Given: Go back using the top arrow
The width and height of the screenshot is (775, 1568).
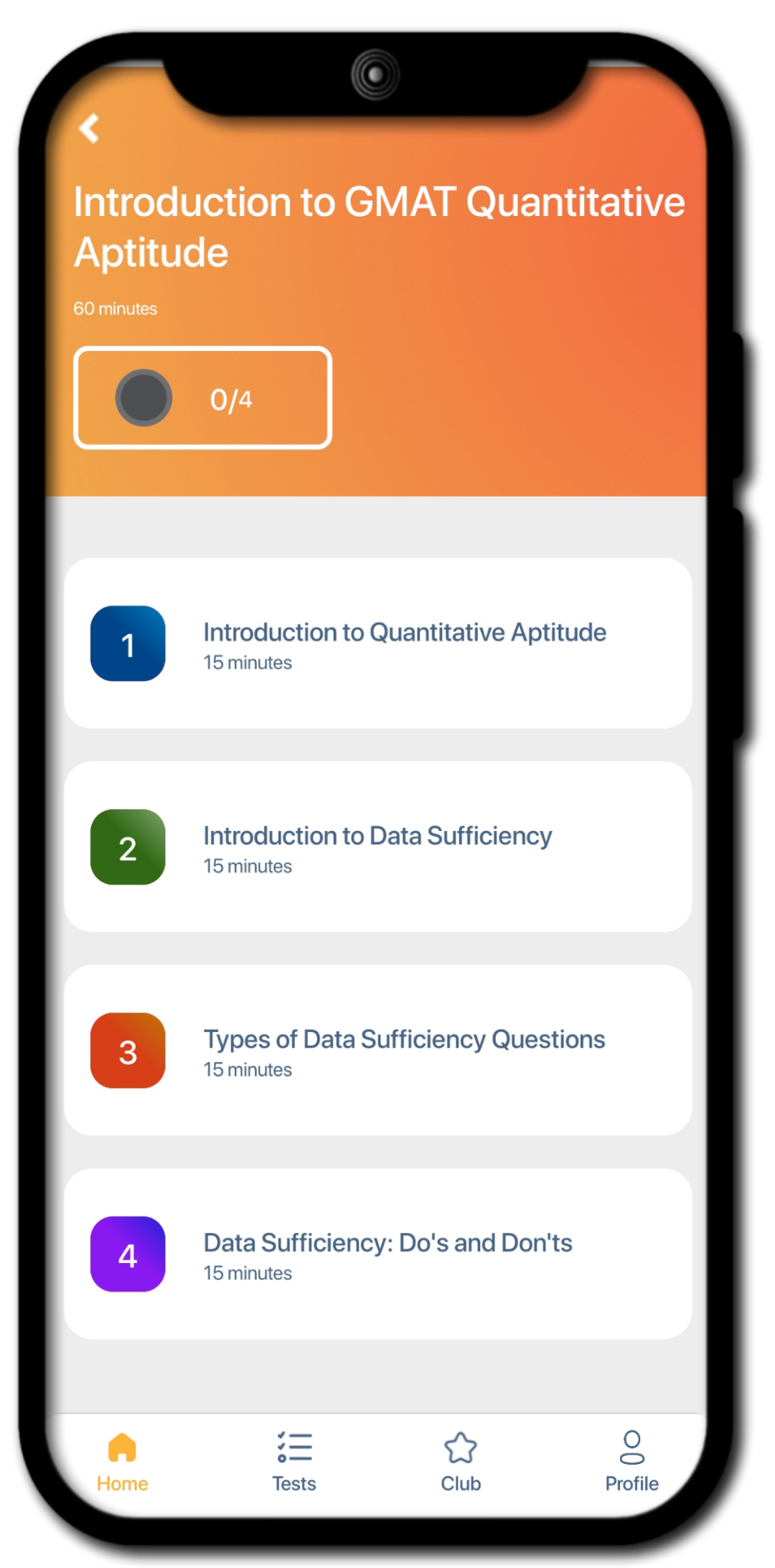Looking at the screenshot, I should coord(90,129).
